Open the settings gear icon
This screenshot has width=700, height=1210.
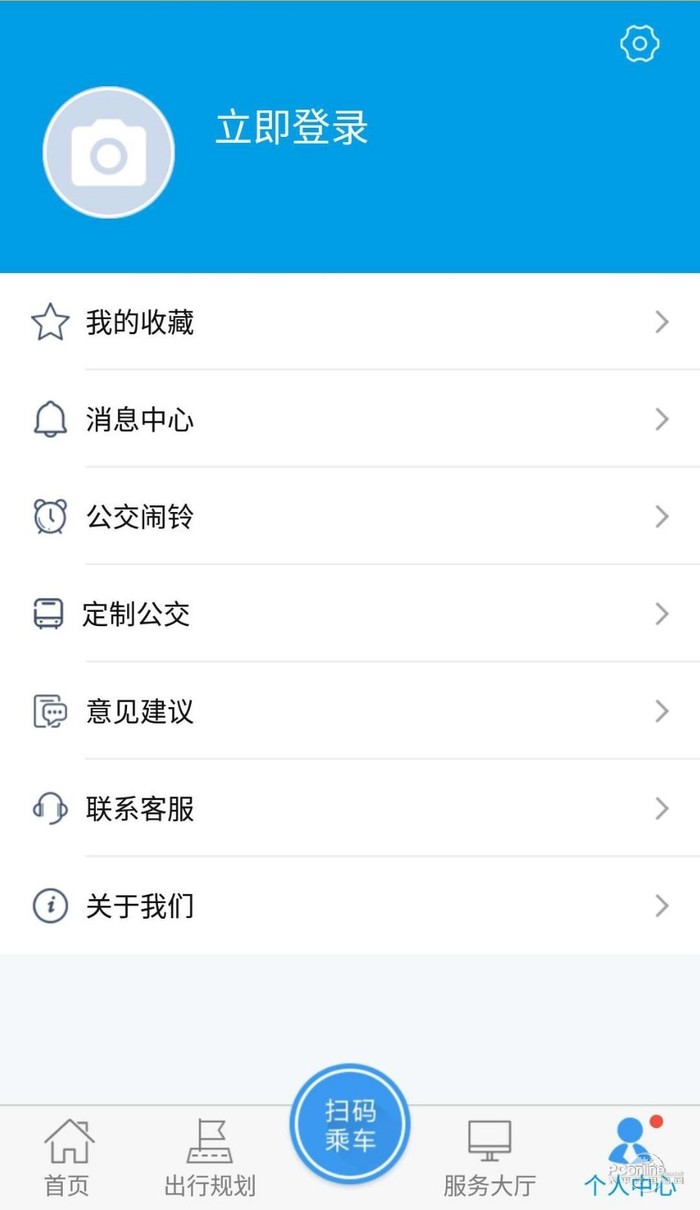[640, 43]
